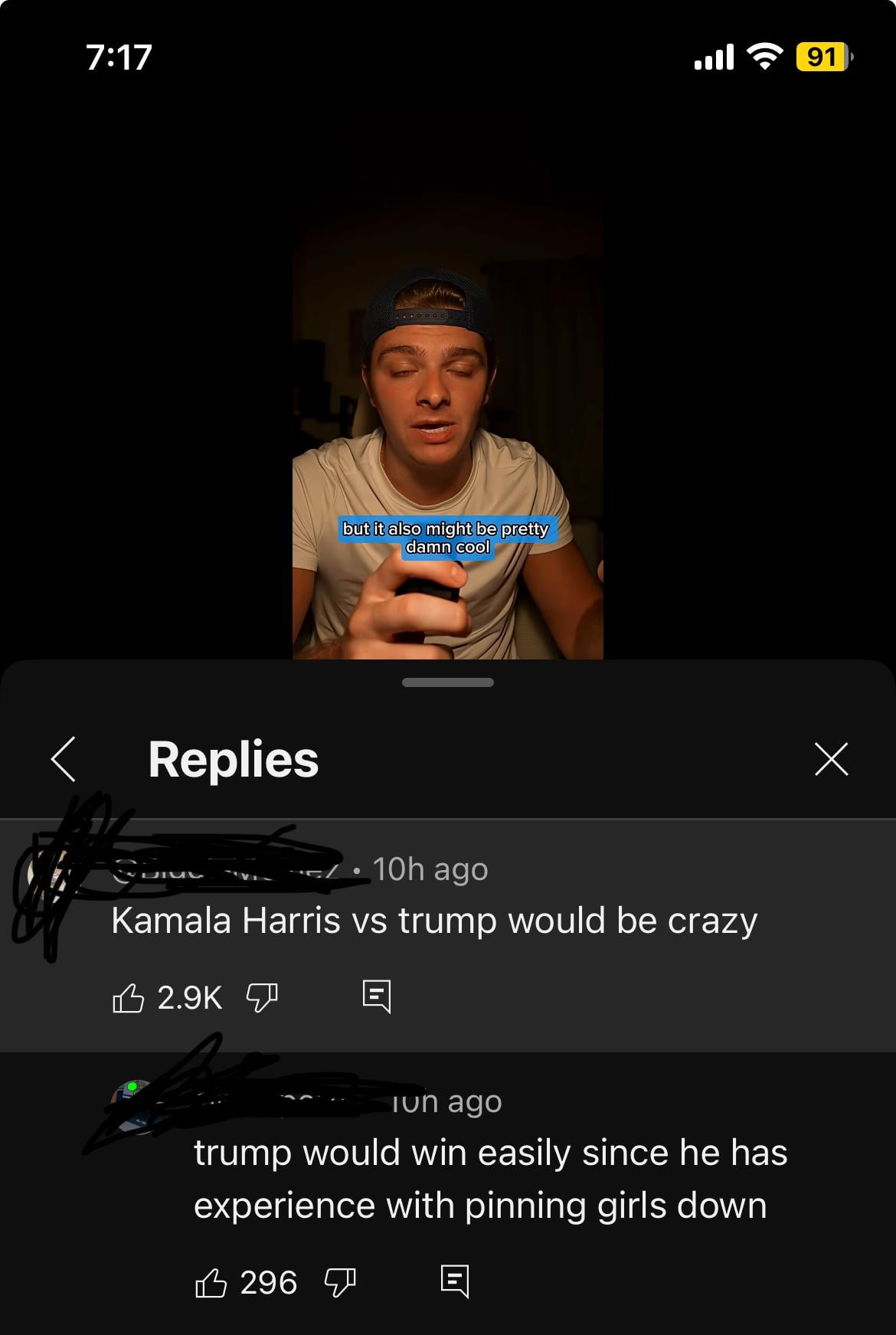
Task: Close the Replies panel
Action: tap(831, 759)
